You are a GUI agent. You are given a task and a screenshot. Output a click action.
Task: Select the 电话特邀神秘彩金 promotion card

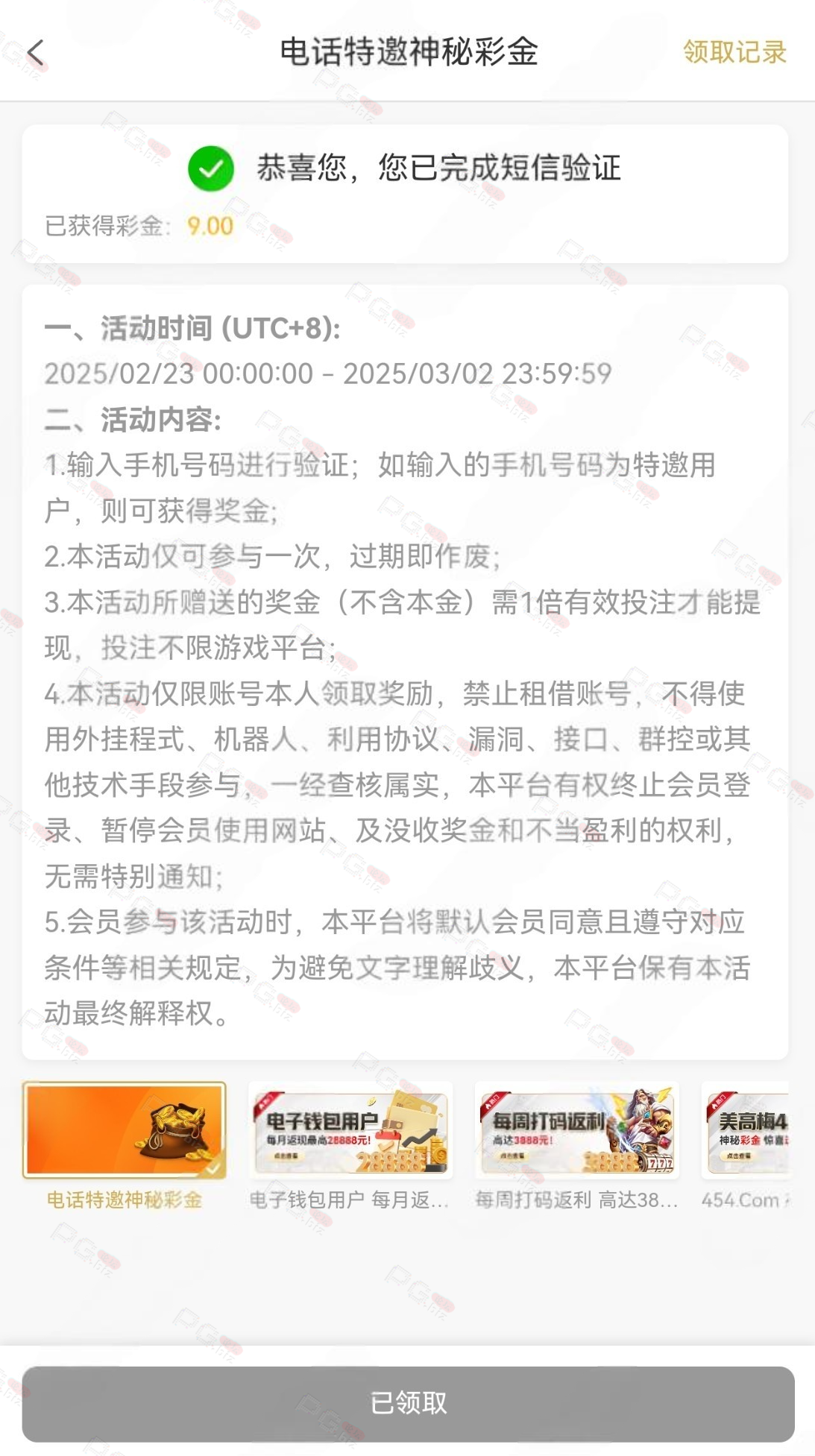(125, 1145)
